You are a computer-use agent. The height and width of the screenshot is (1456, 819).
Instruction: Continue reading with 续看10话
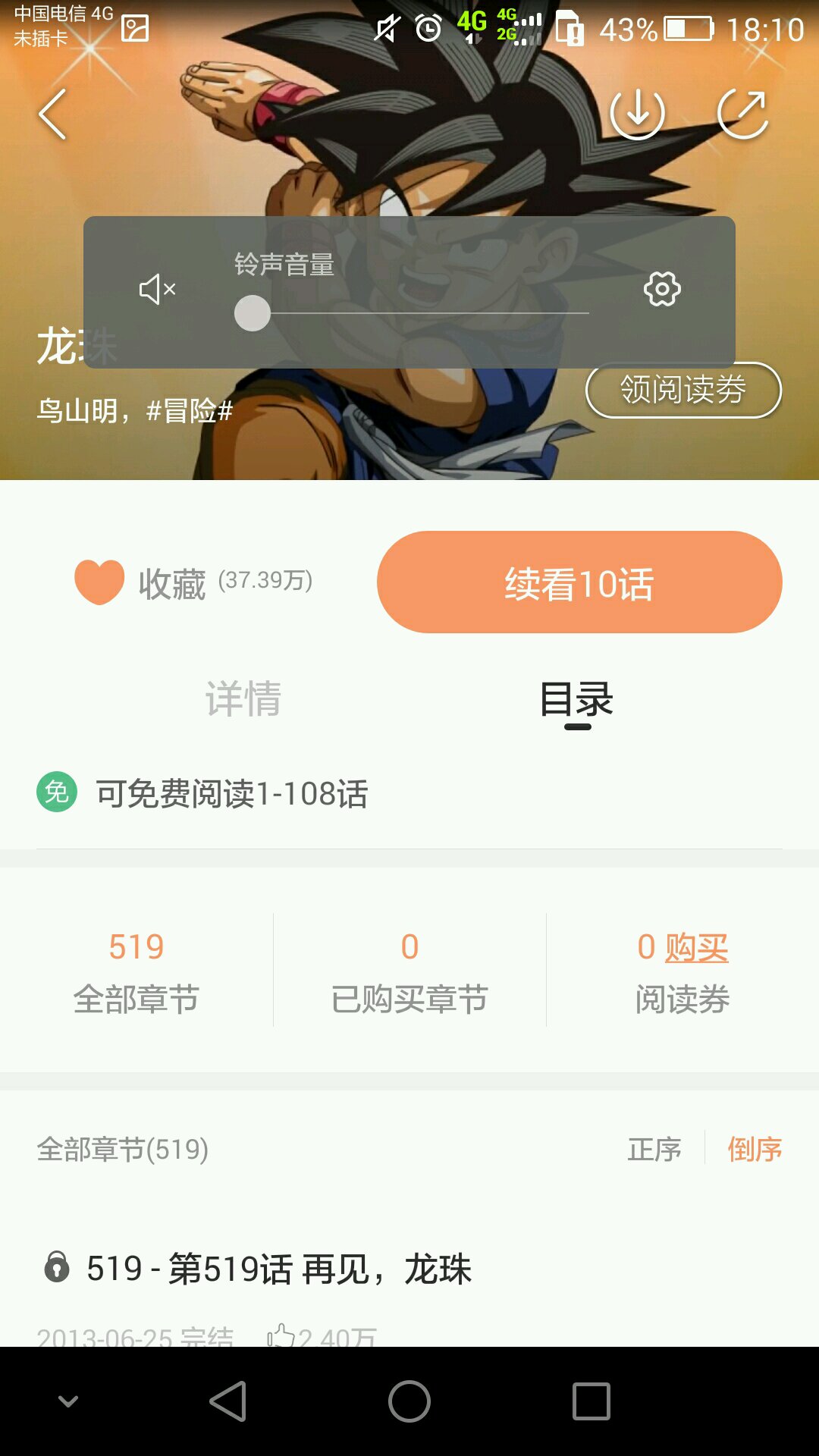coord(579,582)
